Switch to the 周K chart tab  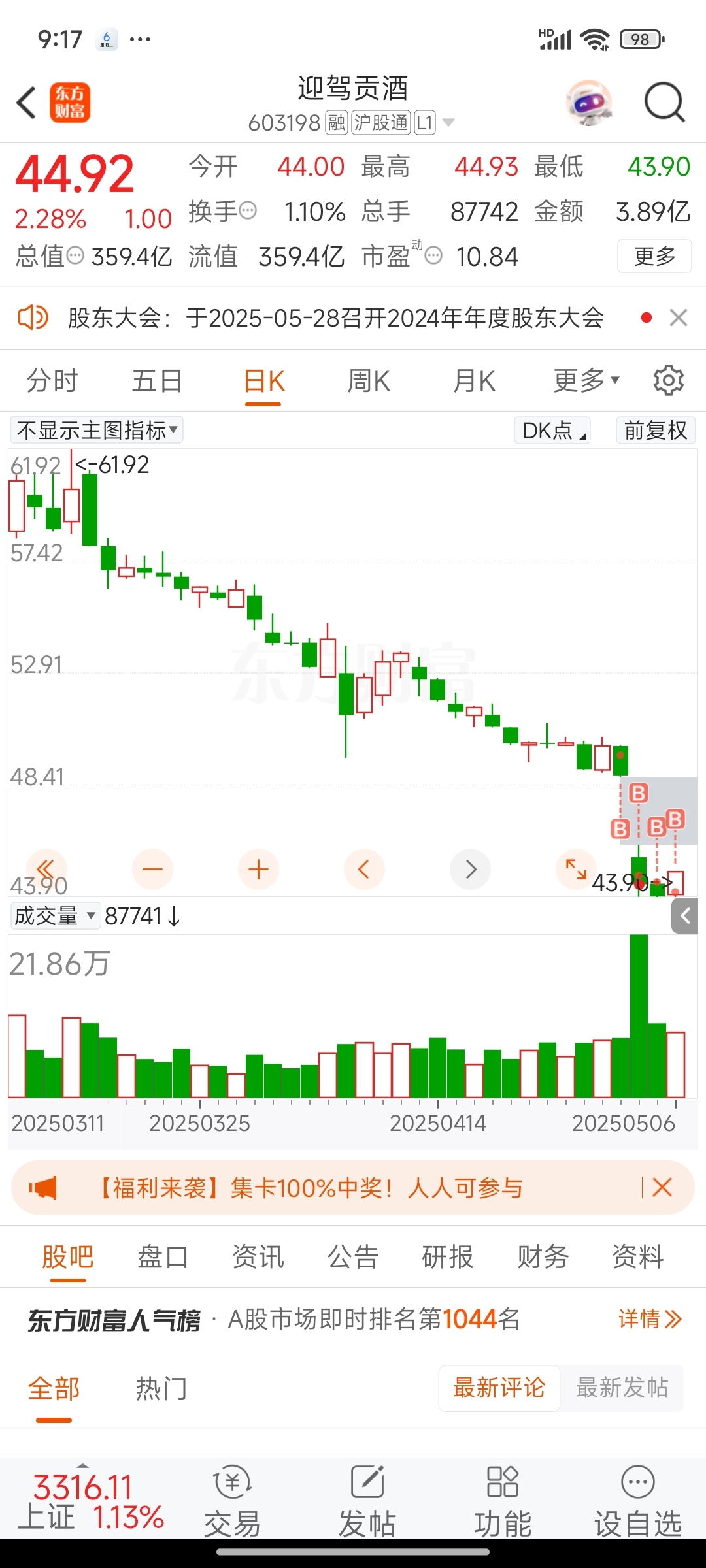pos(369,381)
